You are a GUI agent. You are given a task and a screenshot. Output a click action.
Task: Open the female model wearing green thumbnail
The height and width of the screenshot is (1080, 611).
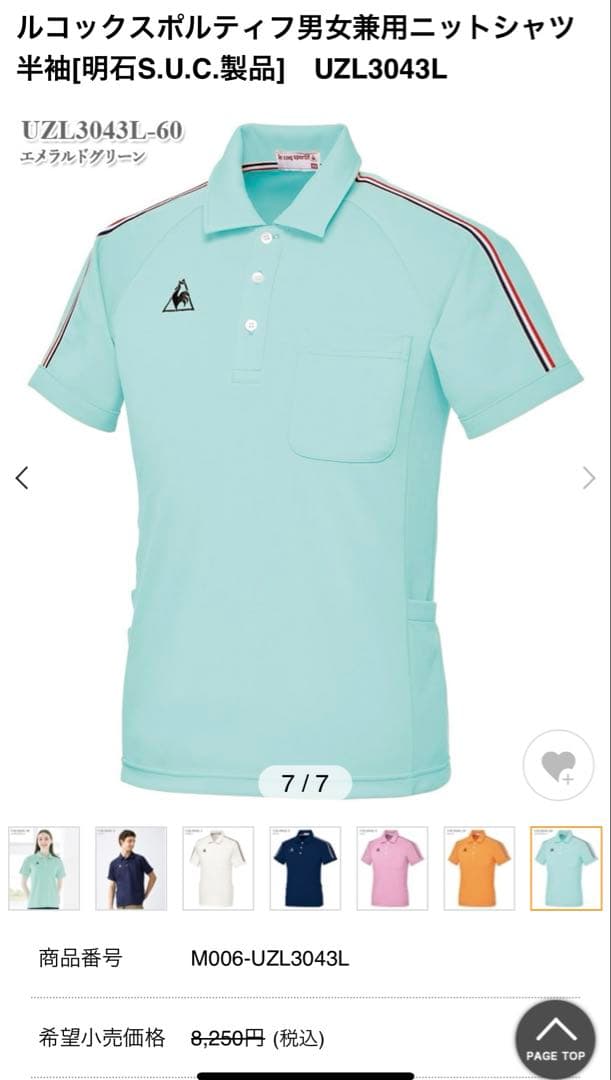44,869
